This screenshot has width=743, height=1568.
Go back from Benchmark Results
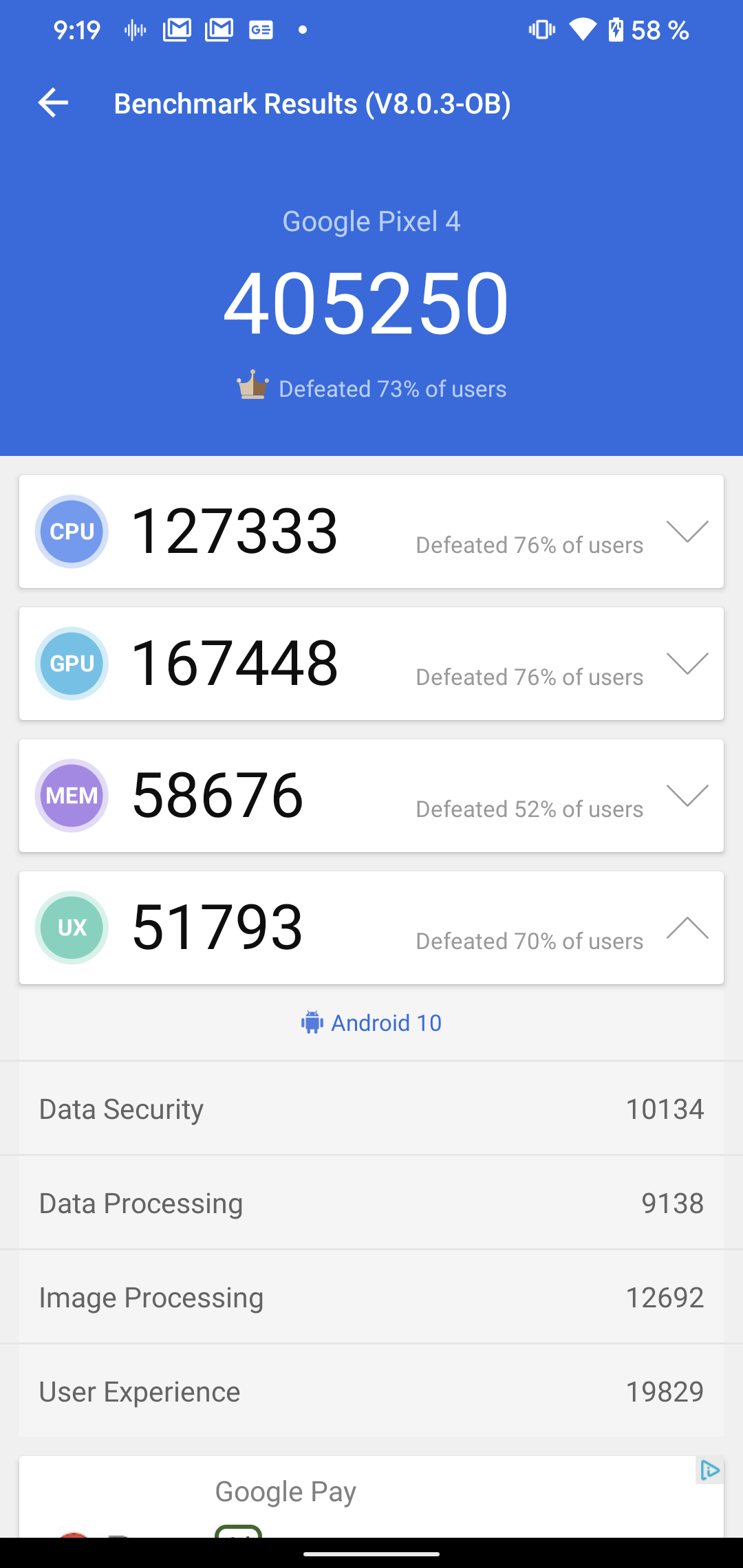coord(53,103)
